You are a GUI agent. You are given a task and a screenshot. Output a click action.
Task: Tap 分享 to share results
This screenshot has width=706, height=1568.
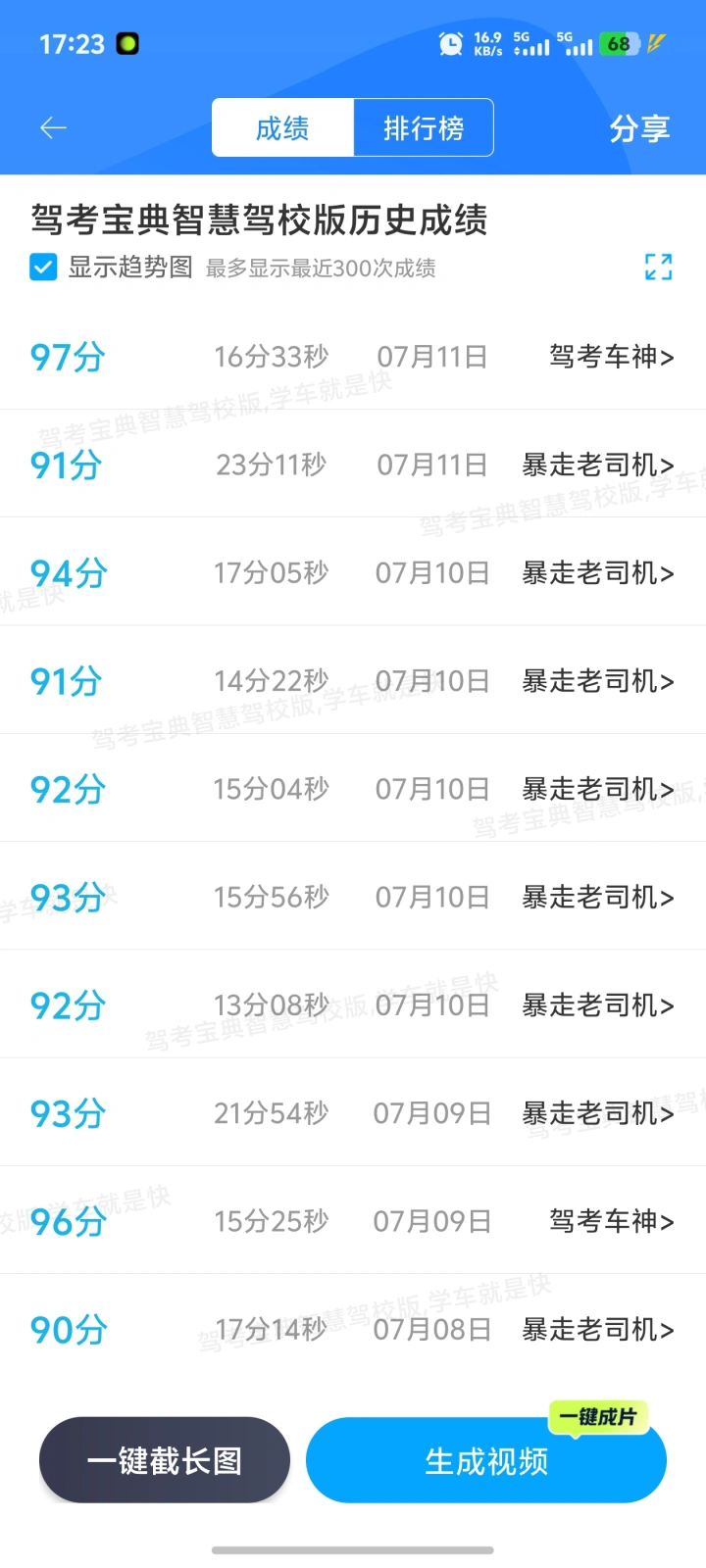[x=639, y=128]
